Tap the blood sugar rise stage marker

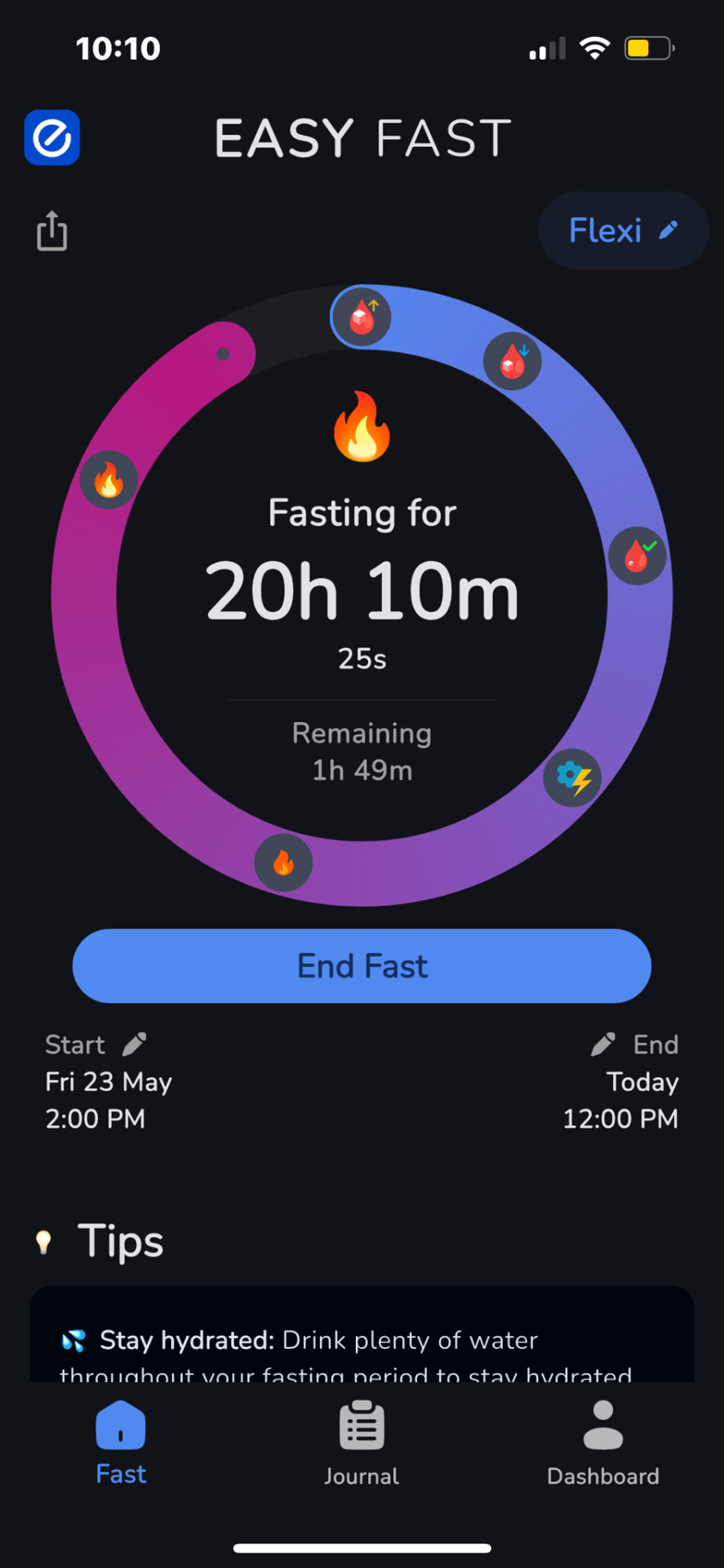coord(362,317)
